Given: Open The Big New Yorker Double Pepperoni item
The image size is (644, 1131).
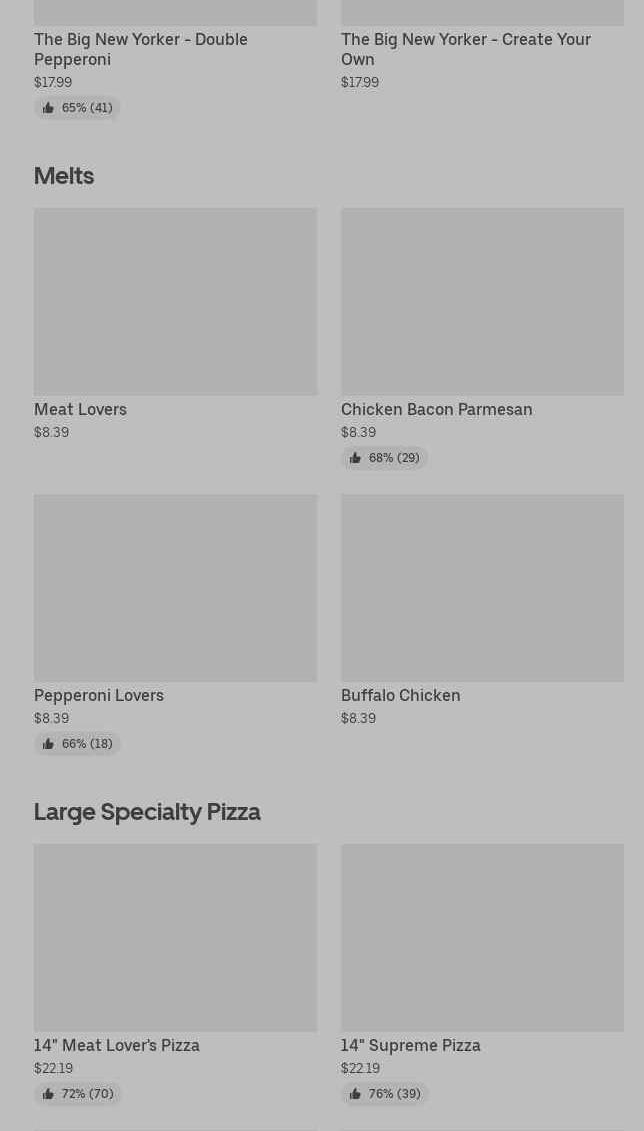Looking at the screenshot, I should [141, 49].
